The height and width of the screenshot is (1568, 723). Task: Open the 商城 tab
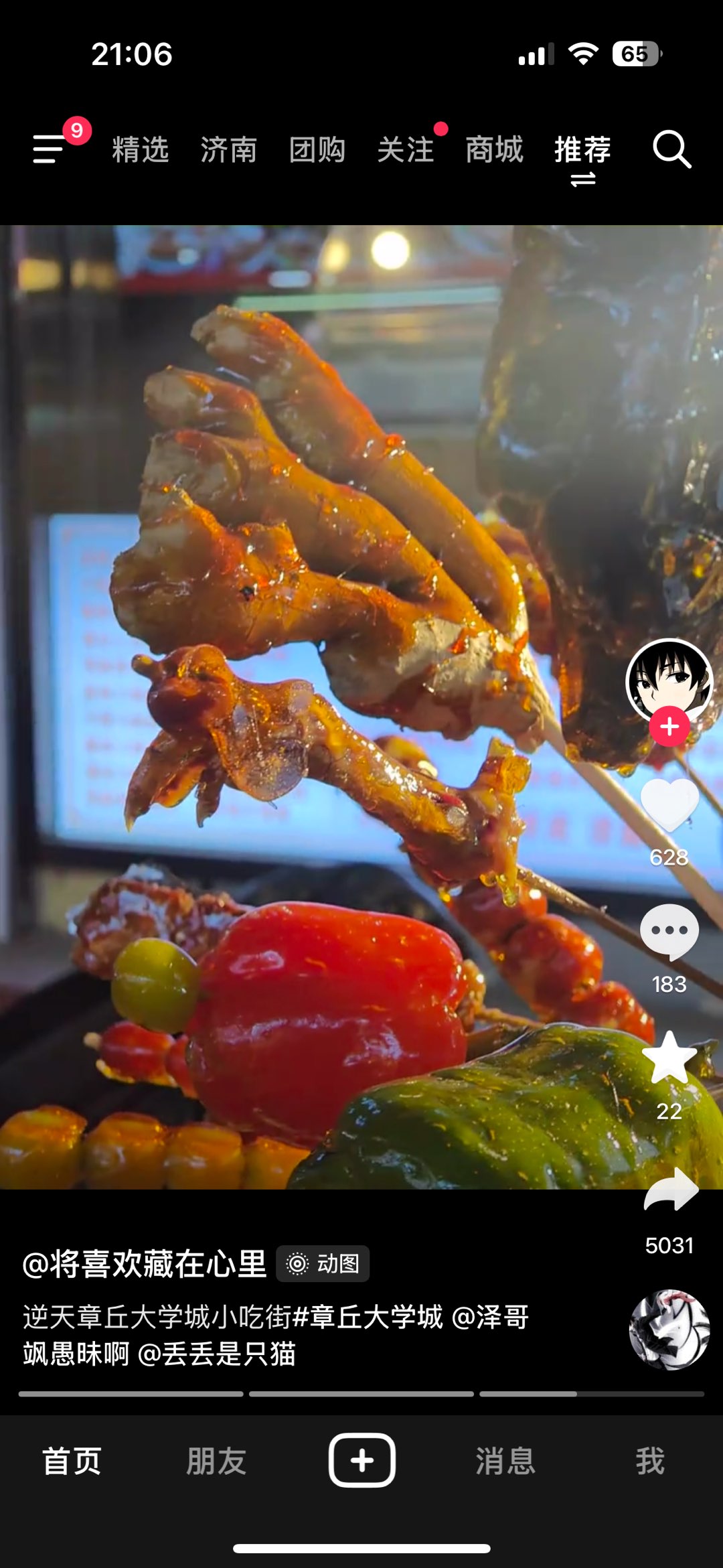(494, 149)
